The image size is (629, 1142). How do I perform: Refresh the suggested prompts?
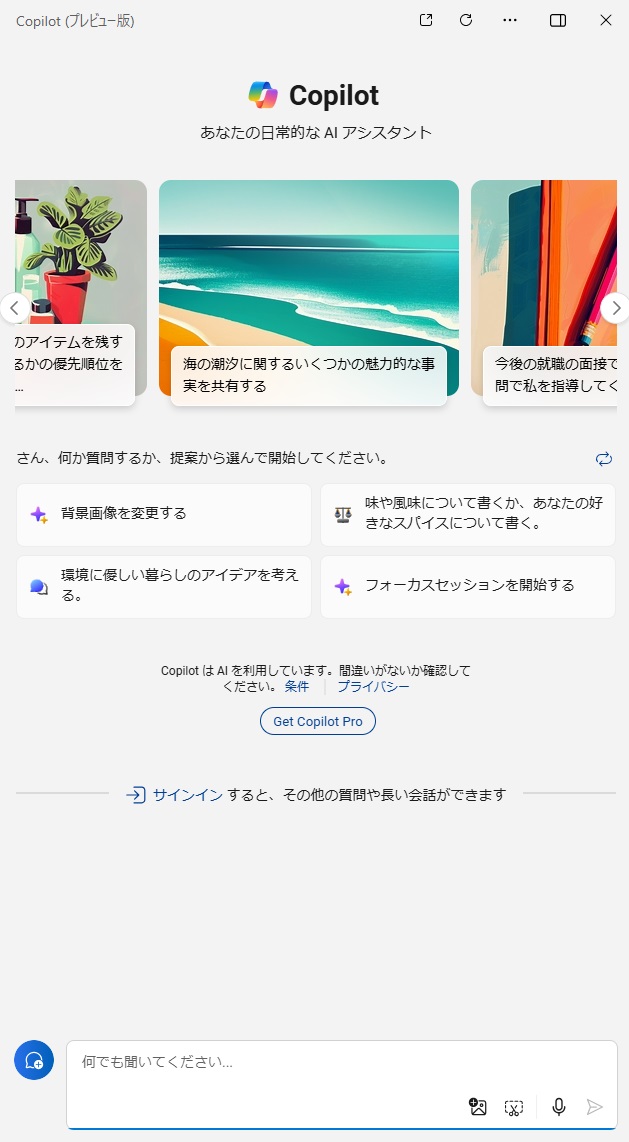(603, 459)
